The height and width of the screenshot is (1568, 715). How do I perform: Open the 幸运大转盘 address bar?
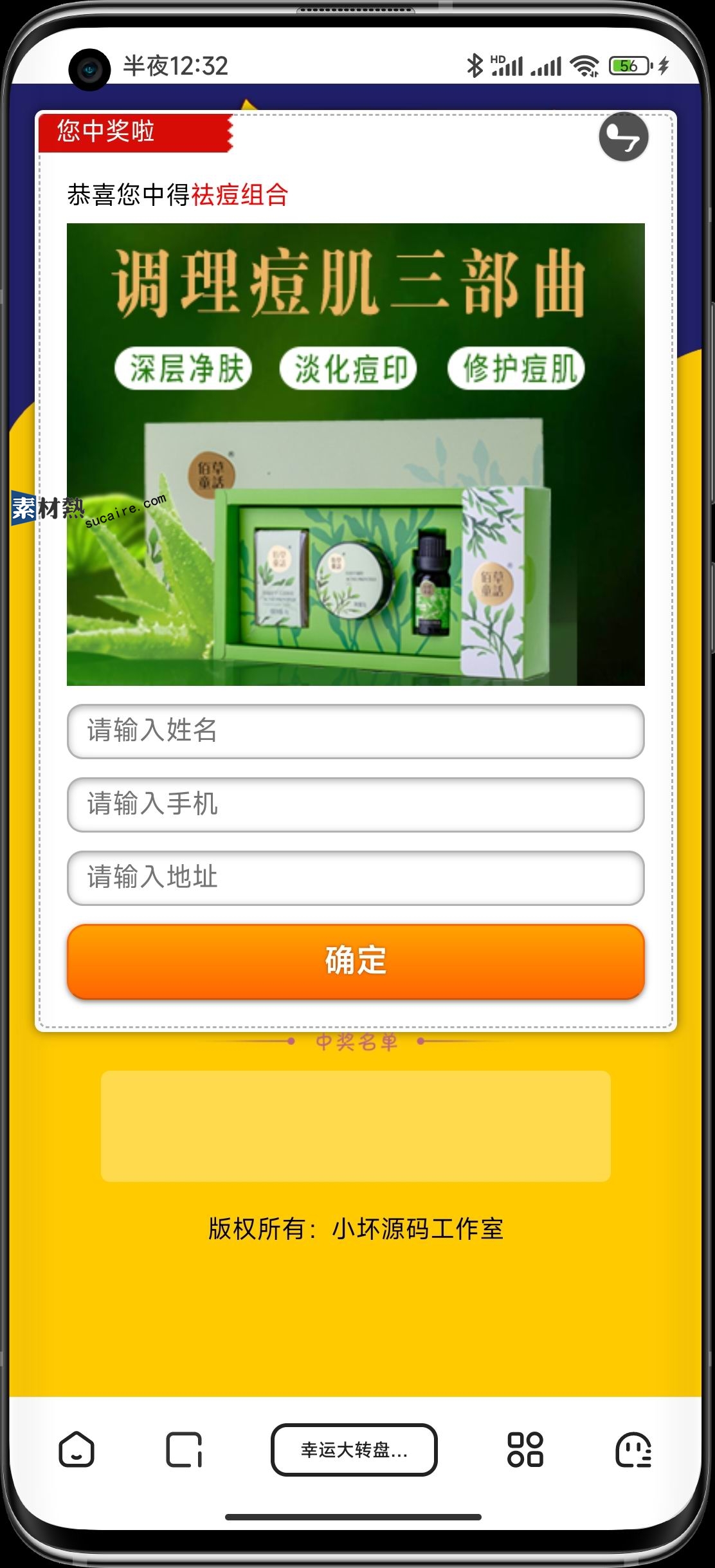tap(354, 1450)
